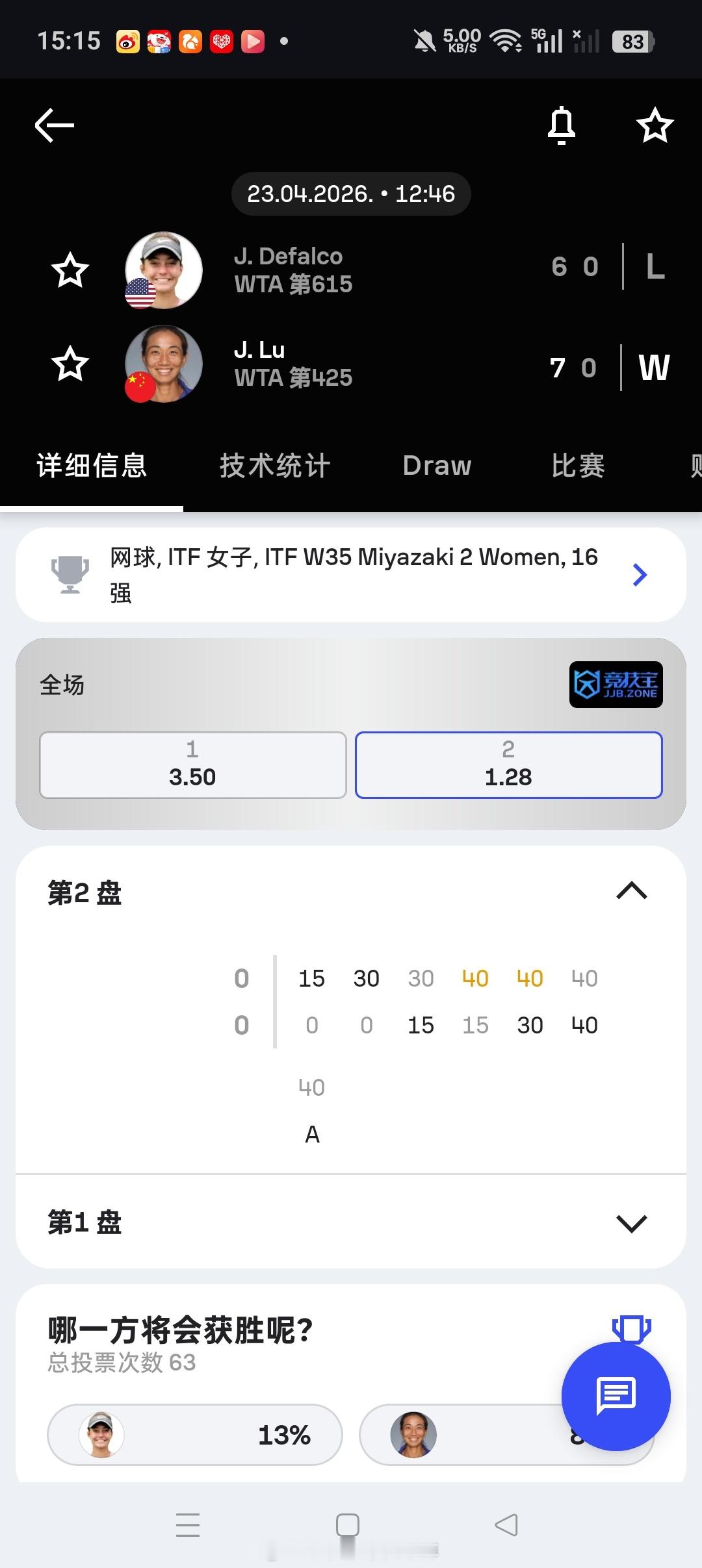Open the Draw tab
The height and width of the screenshot is (1568, 702).
point(437,465)
